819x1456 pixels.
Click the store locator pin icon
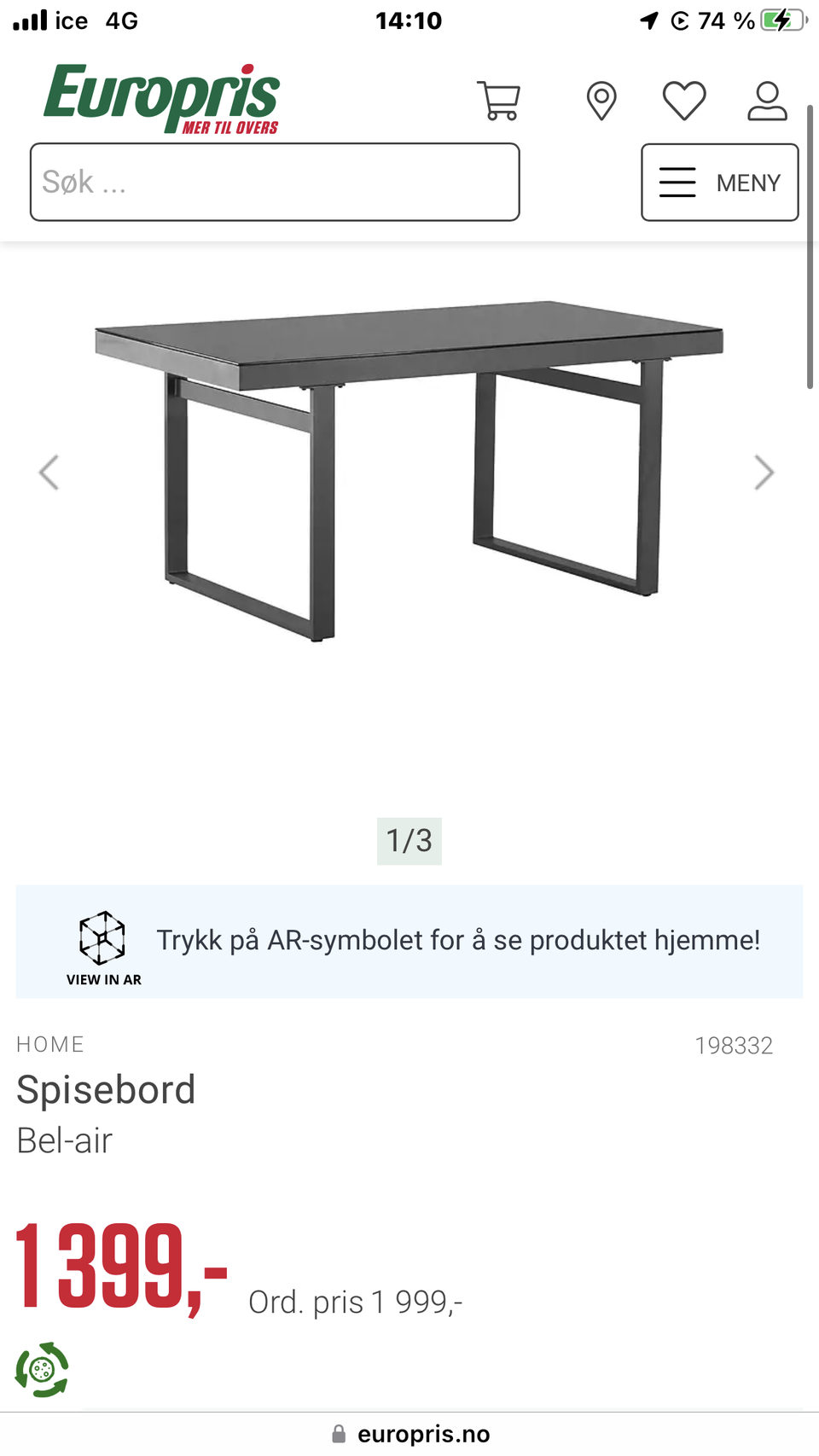point(601,100)
